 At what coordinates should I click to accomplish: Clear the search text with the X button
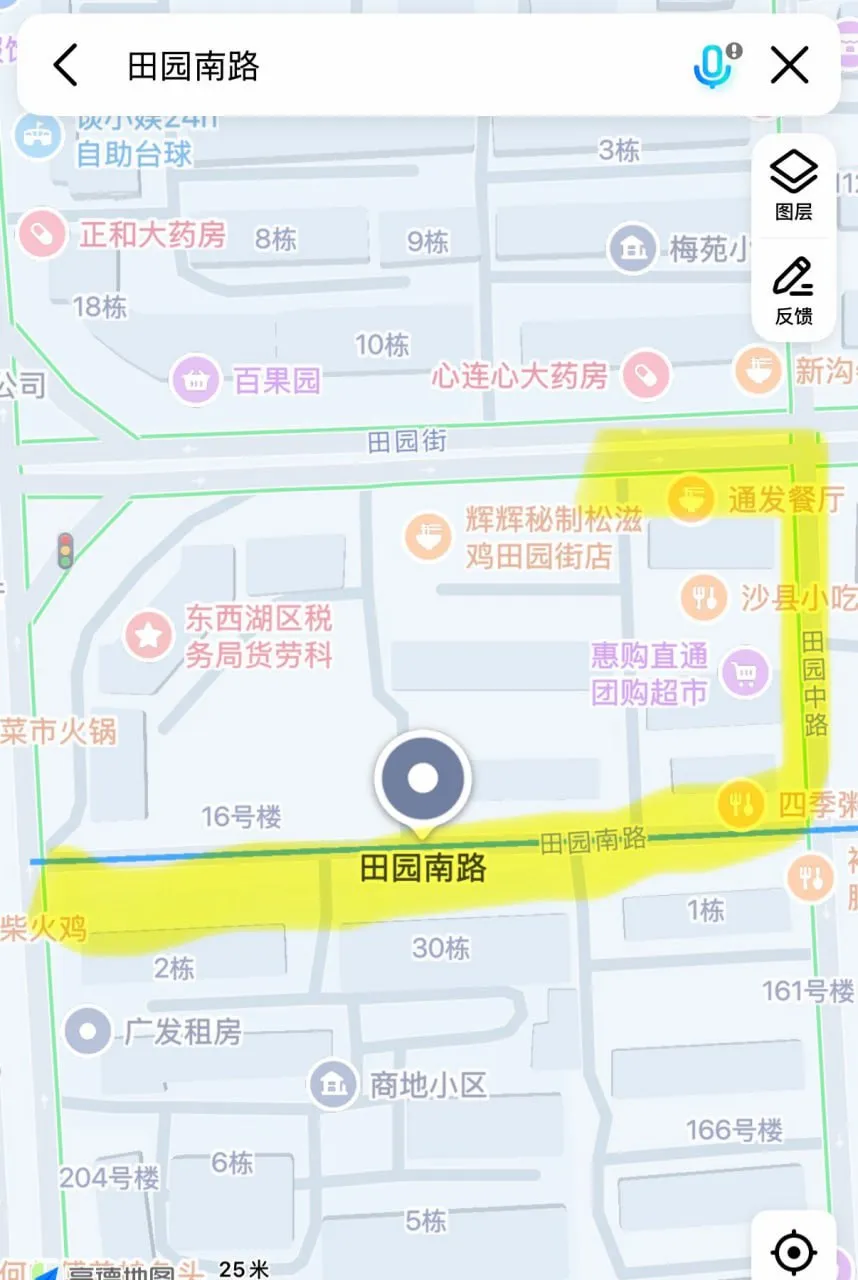(x=789, y=64)
